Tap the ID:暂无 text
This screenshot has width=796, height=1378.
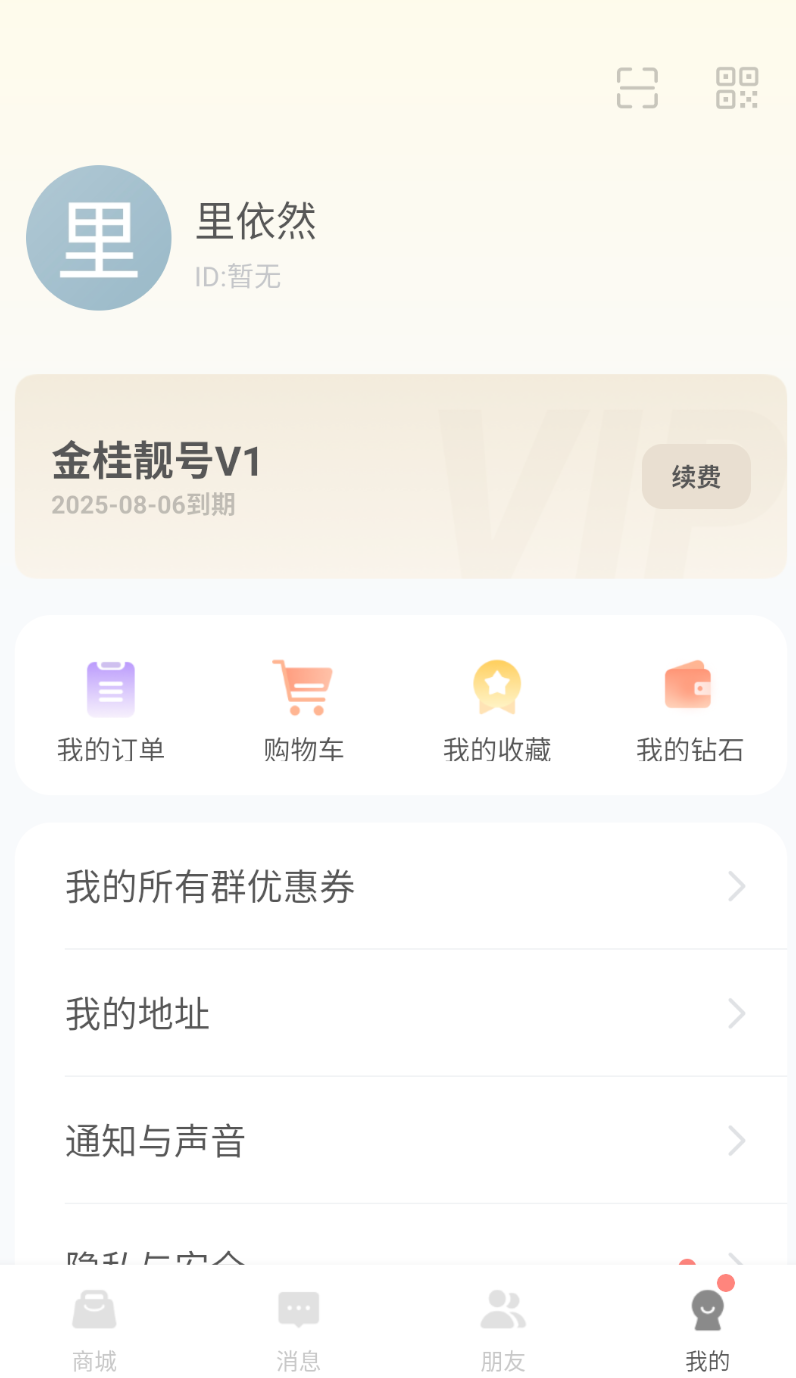click(238, 277)
